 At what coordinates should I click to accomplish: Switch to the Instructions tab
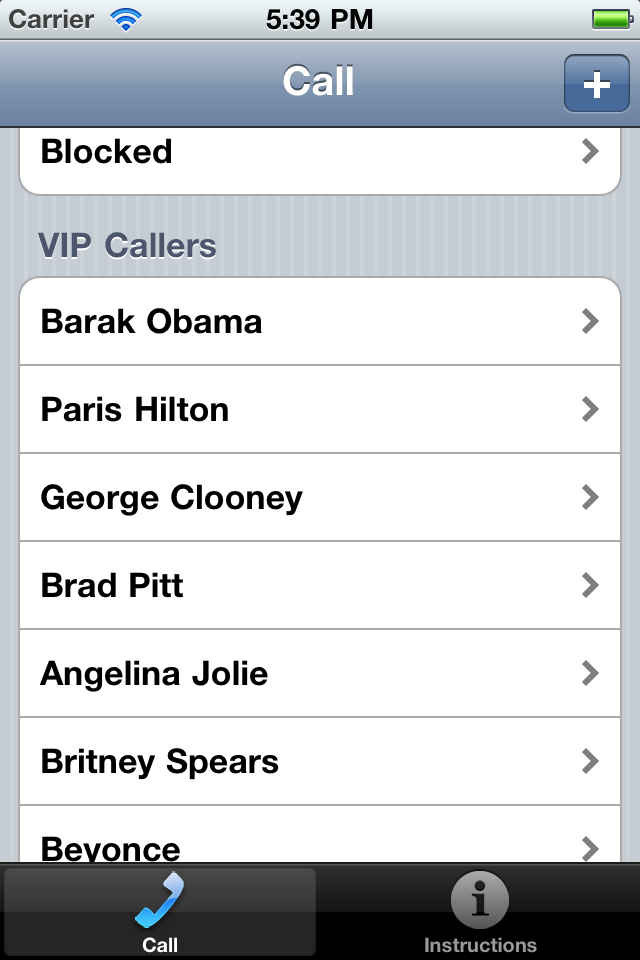pyautogui.click(x=480, y=912)
